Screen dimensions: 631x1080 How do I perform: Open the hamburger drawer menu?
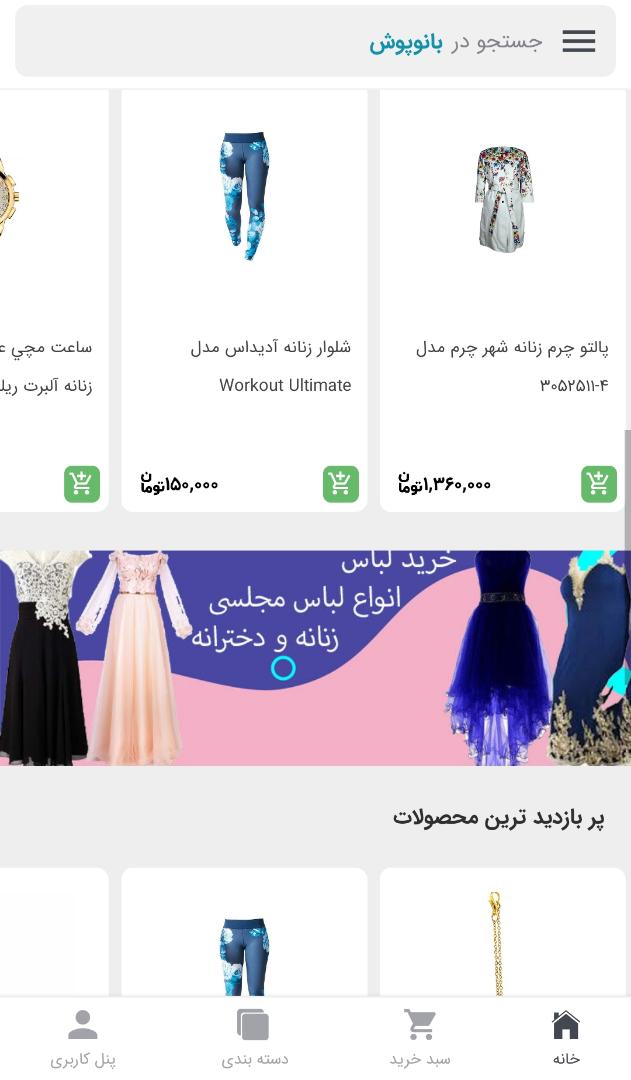coord(578,41)
